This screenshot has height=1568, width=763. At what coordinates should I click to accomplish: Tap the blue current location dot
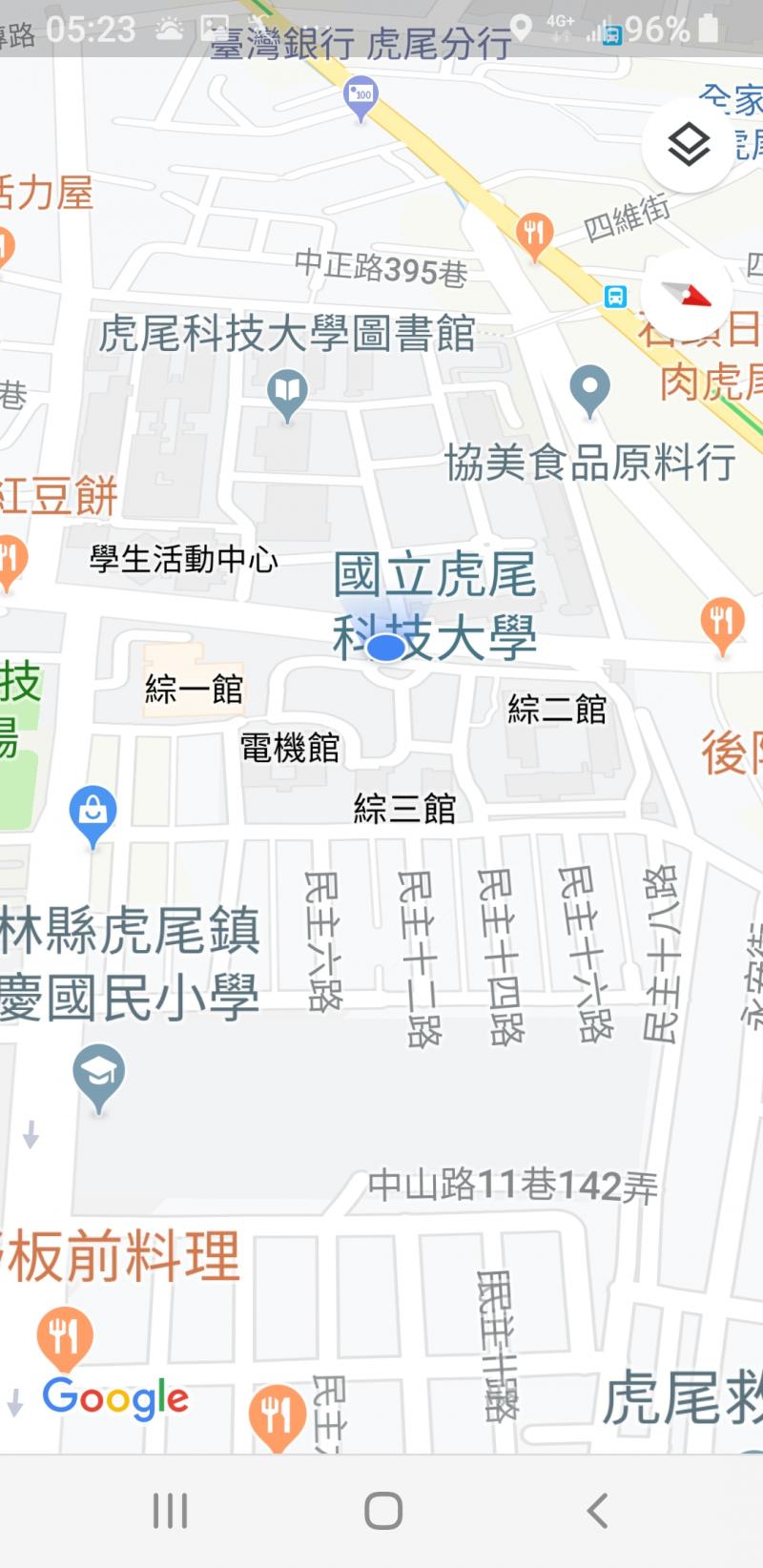[x=385, y=648]
